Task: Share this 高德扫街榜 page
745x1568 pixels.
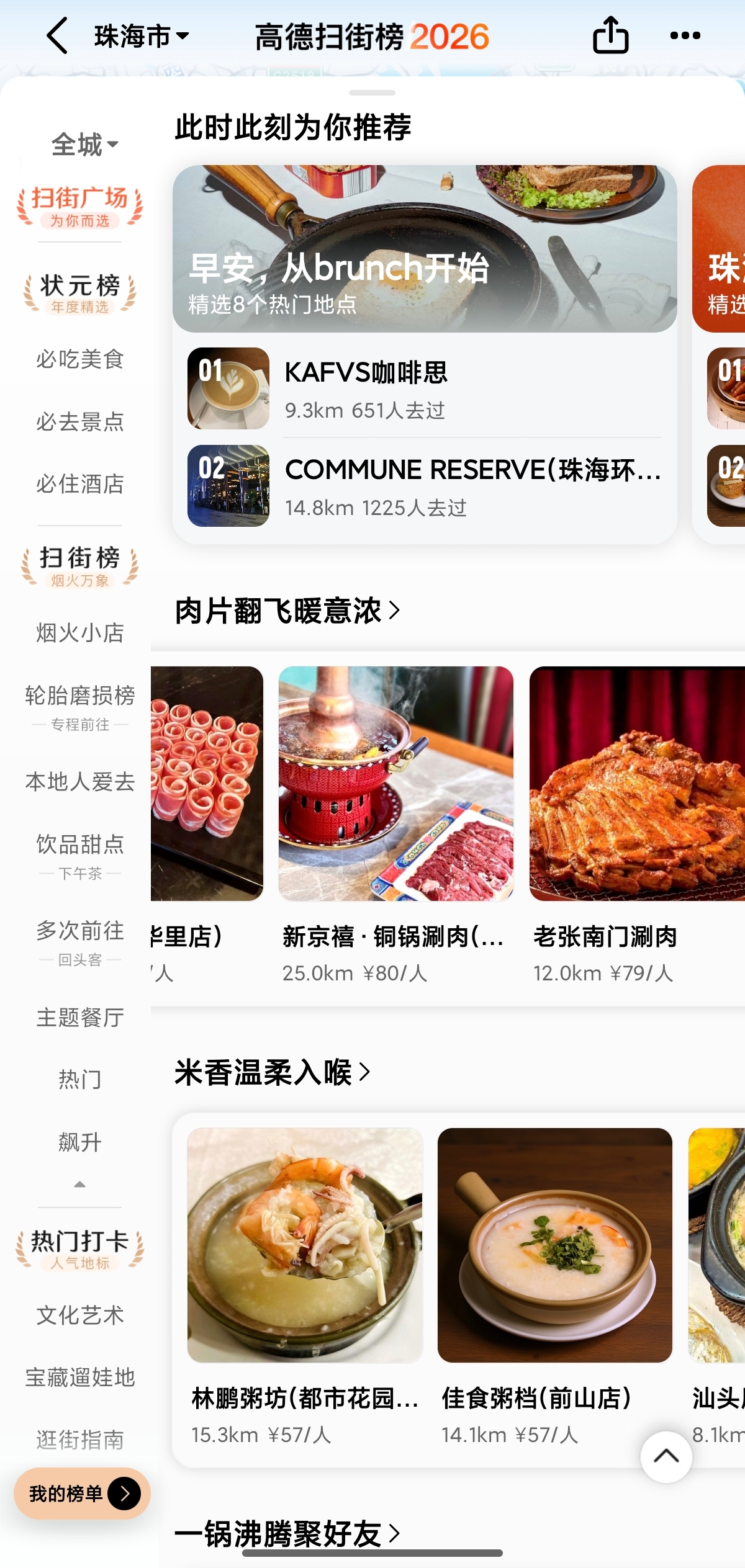Action: (610, 35)
